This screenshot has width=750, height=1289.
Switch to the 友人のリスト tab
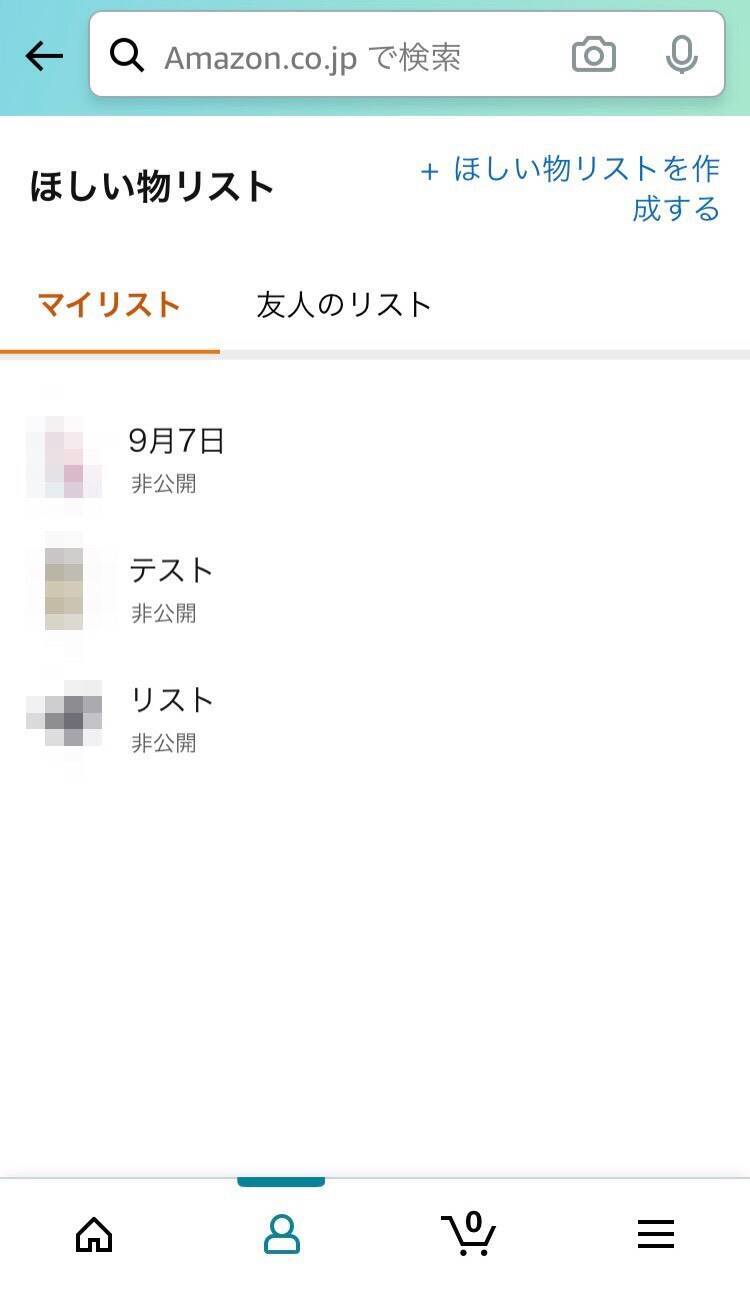tap(343, 305)
